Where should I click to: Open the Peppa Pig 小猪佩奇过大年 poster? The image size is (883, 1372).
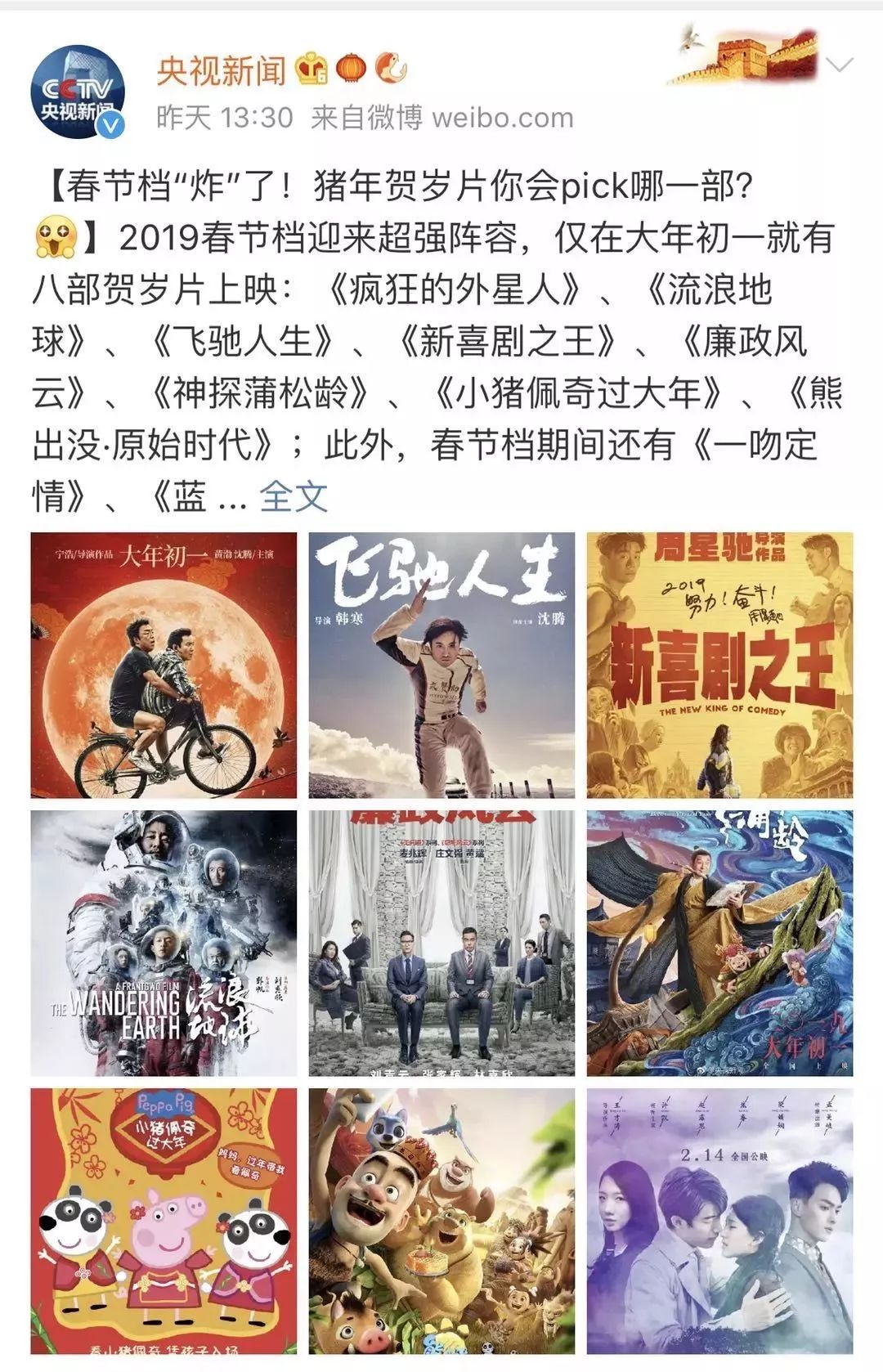pos(164,1221)
